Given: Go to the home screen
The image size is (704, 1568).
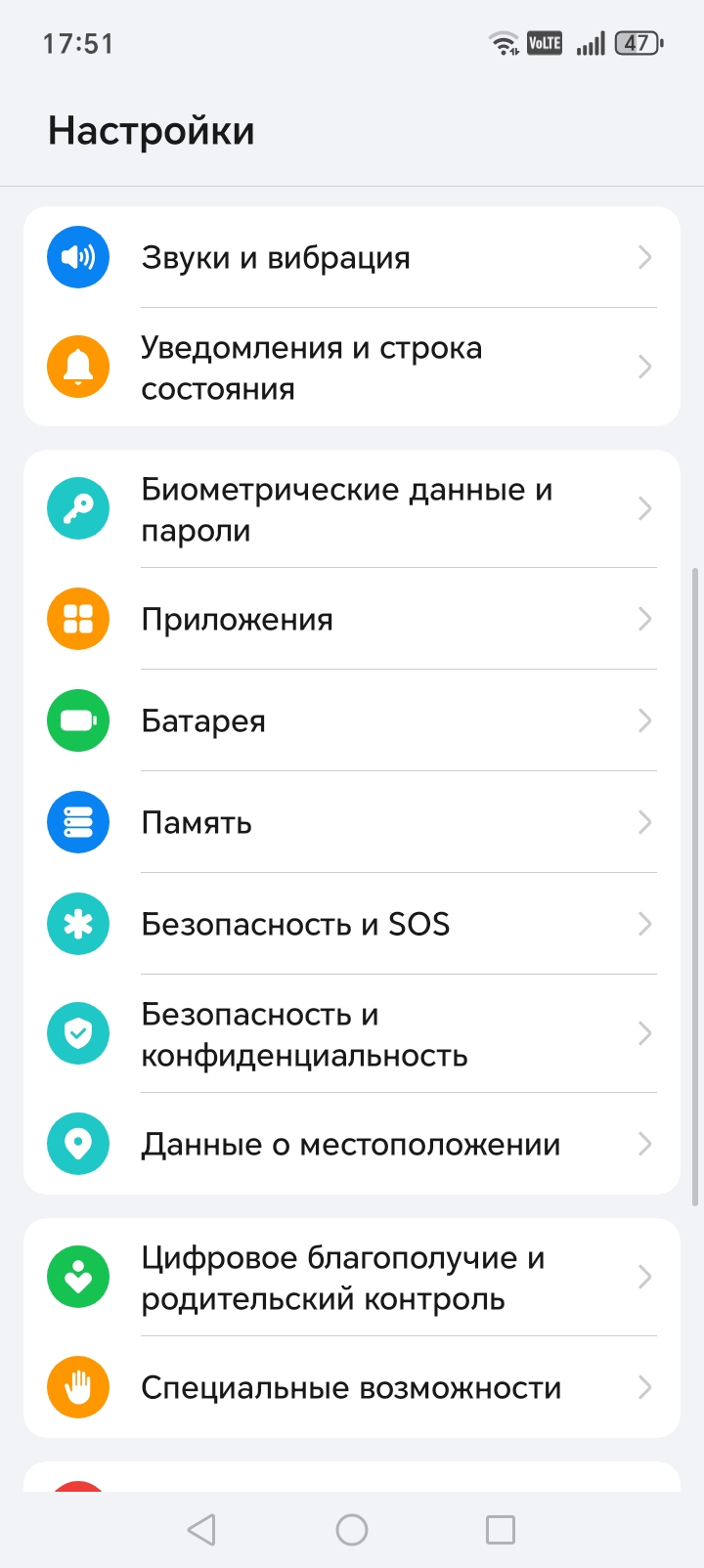Looking at the screenshot, I should [x=352, y=1530].
